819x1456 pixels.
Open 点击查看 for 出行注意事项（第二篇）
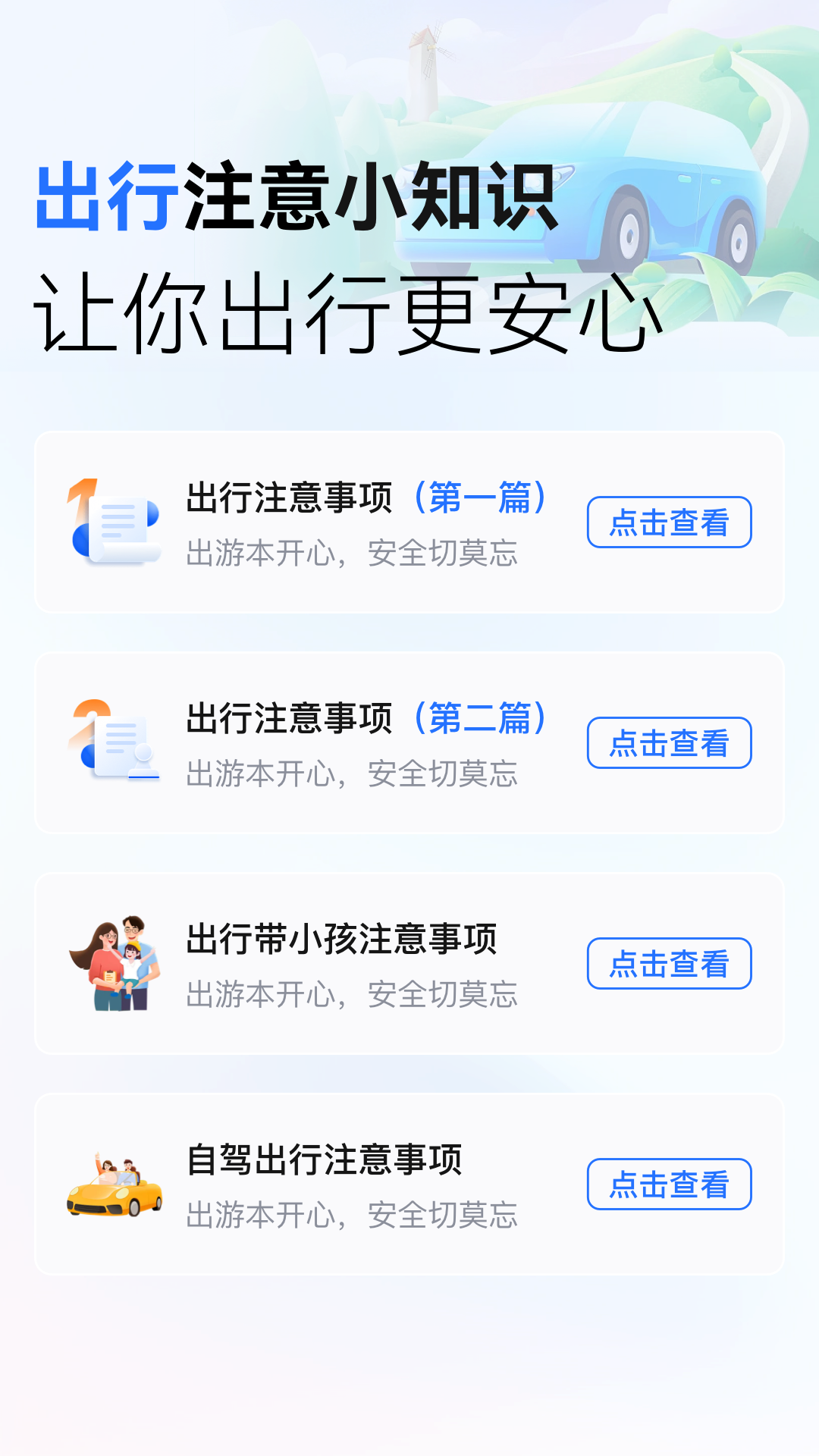tap(670, 744)
